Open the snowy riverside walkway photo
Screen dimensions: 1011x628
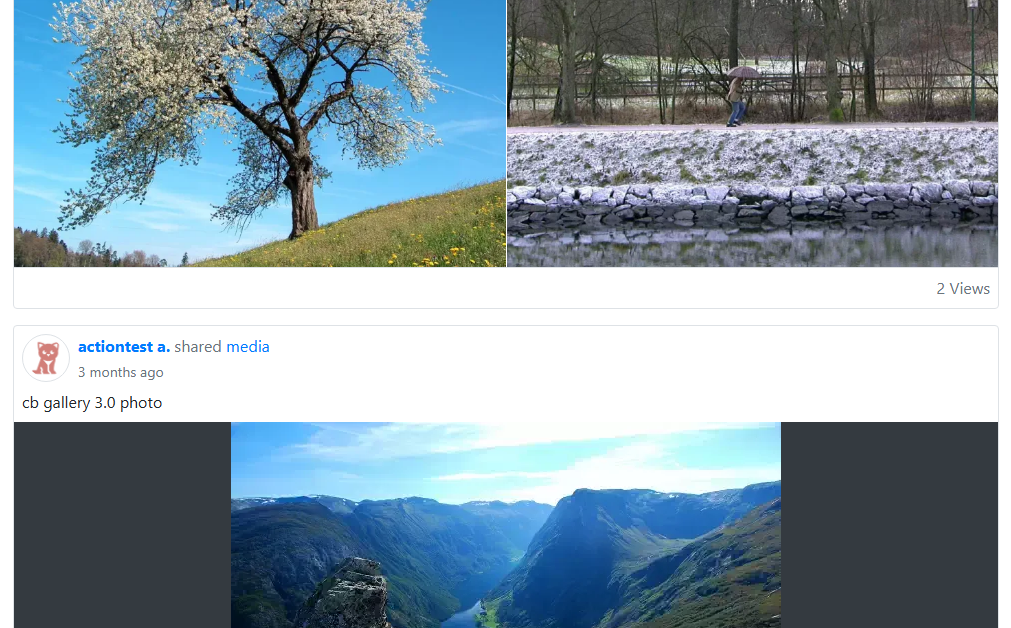[x=752, y=133]
